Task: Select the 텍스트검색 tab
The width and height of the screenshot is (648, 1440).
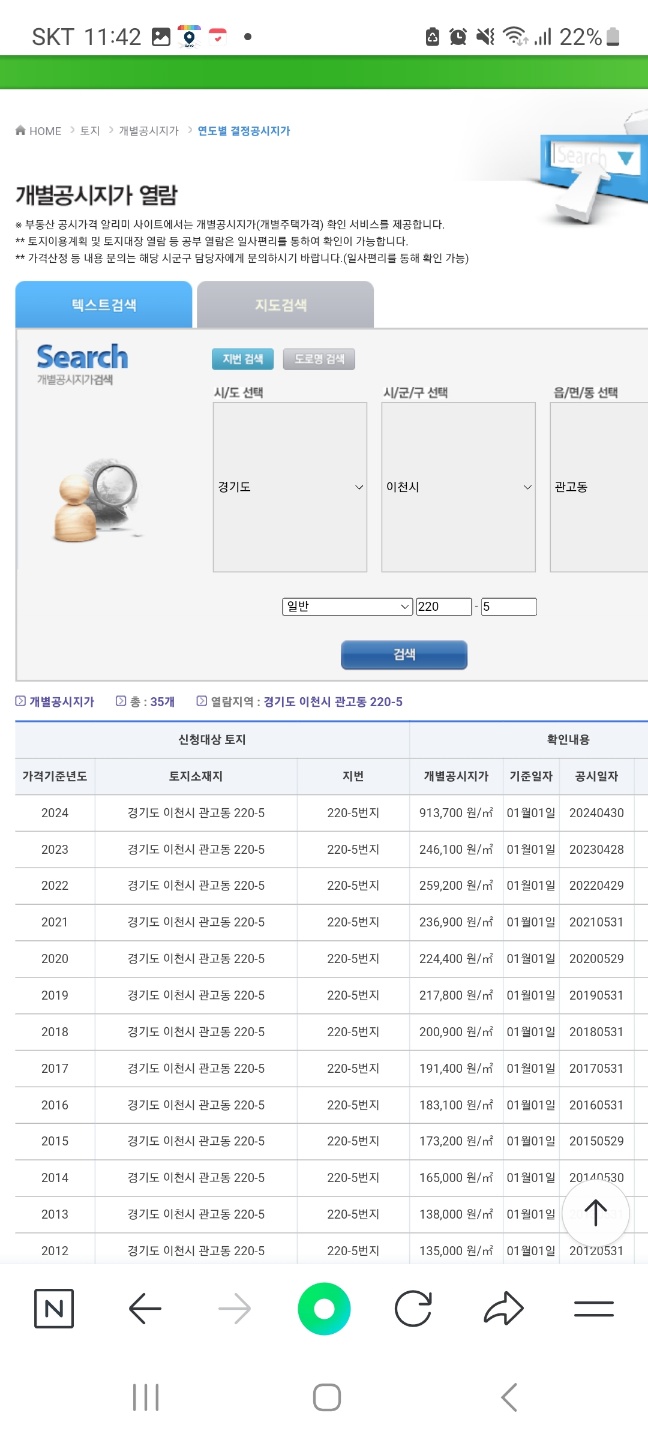Action: click(x=104, y=305)
